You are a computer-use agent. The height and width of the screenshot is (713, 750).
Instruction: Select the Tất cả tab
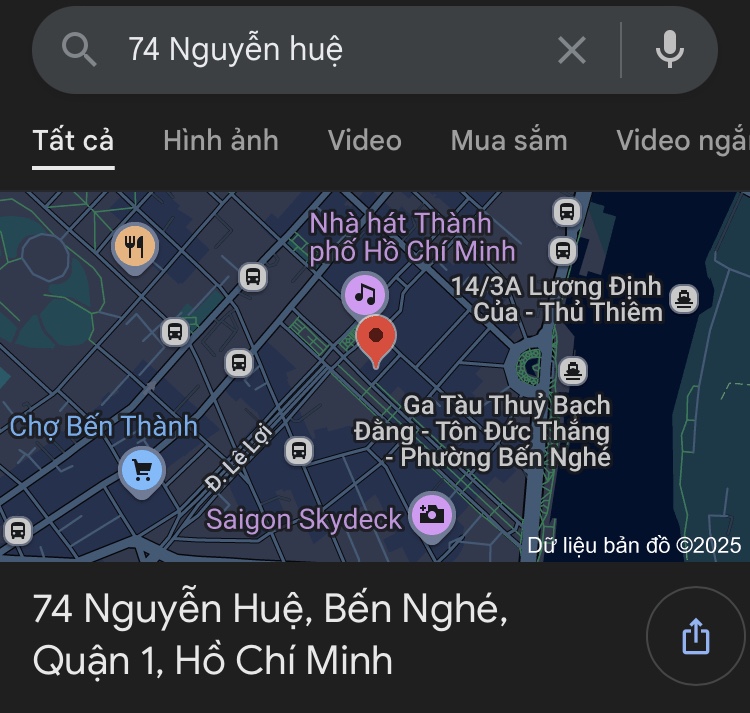[x=73, y=140]
